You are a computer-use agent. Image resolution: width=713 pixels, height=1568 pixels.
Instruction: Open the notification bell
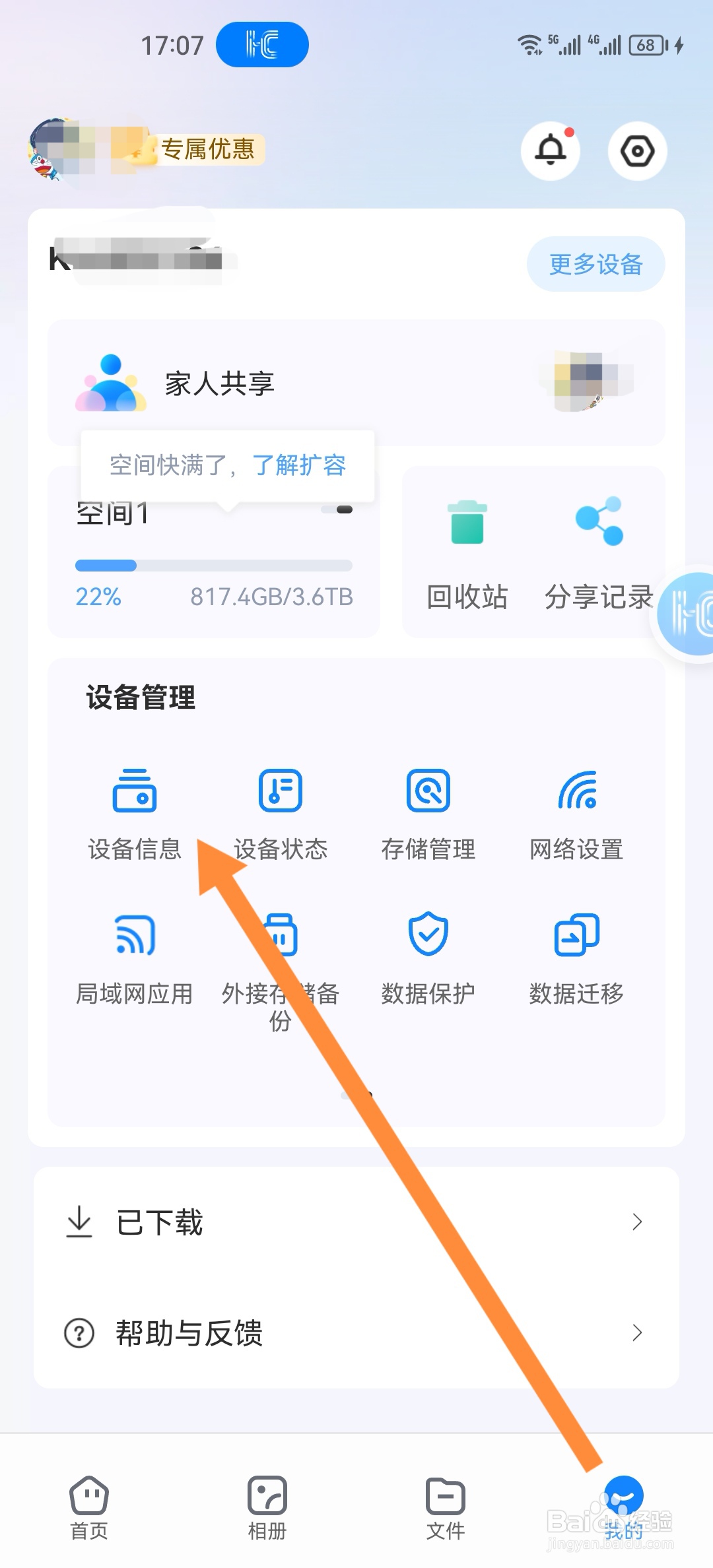(x=551, y=150)
